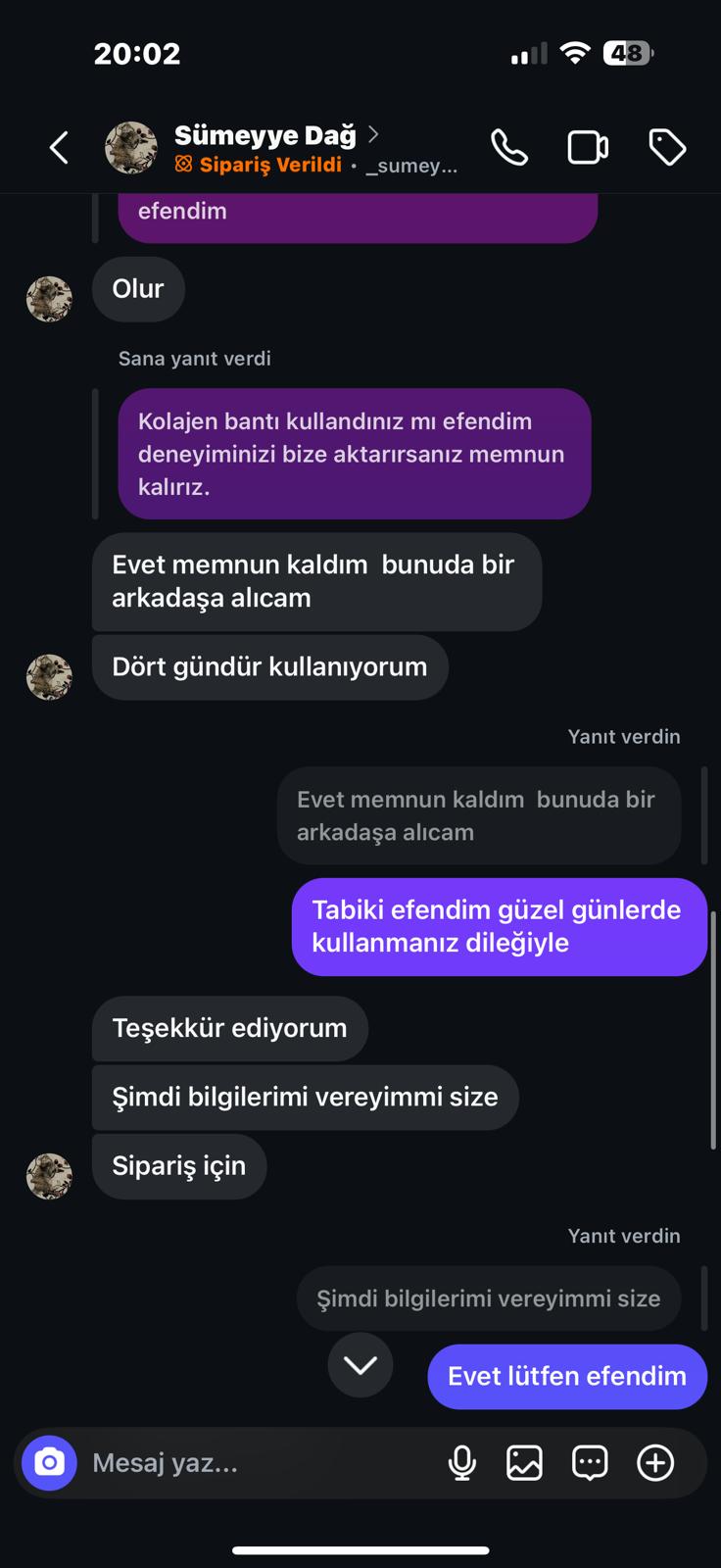Open the camera from the message bar

(x=49, y=1462)
